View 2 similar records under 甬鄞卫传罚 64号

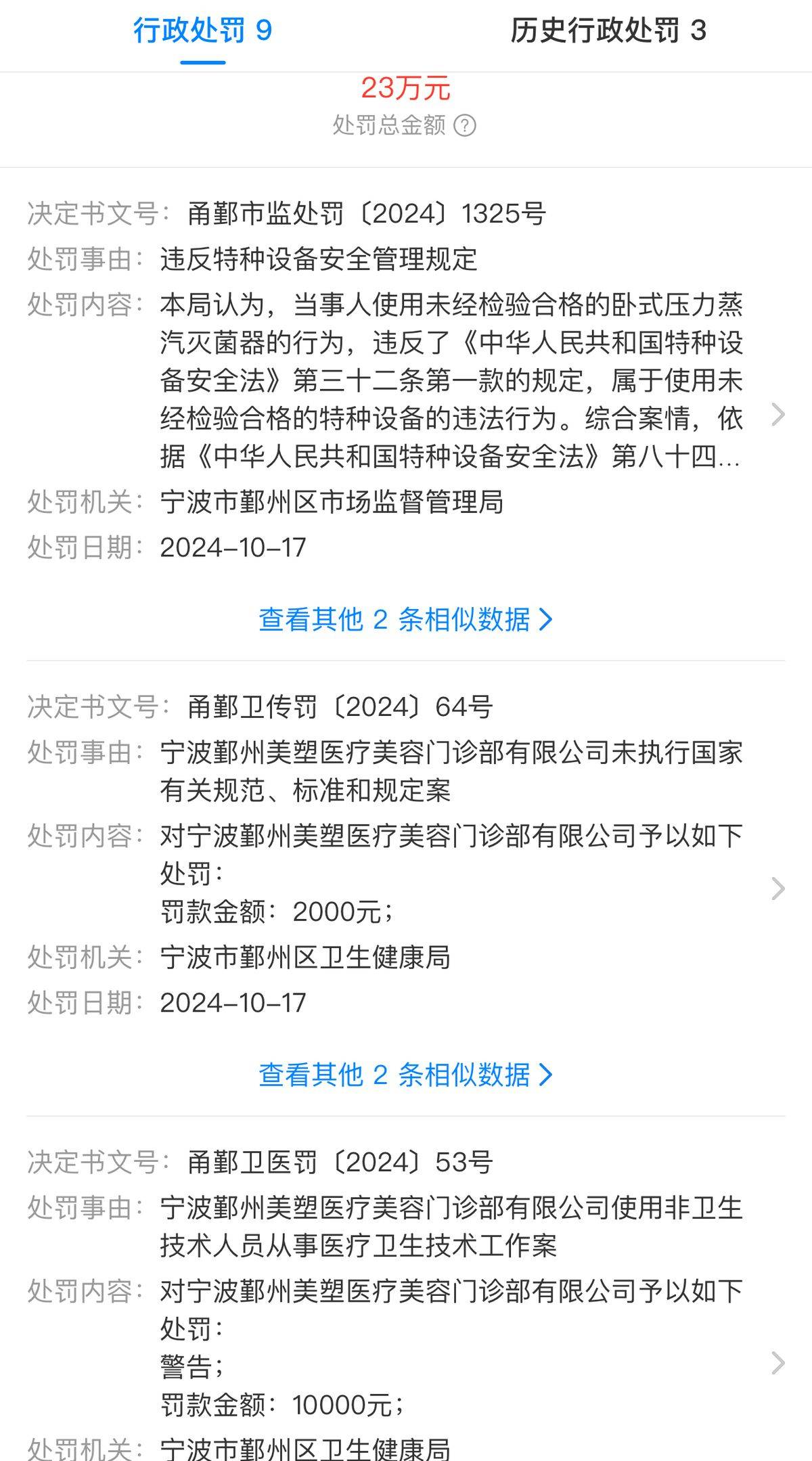pyautogui.click(x=406, y=1075)
